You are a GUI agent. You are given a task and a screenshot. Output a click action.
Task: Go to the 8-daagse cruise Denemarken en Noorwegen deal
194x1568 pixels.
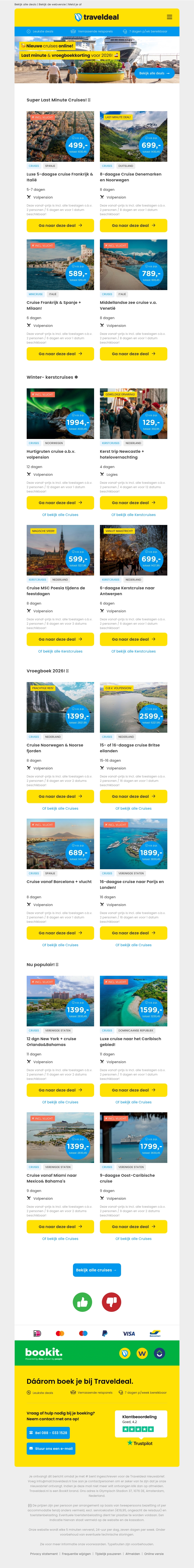133,225
